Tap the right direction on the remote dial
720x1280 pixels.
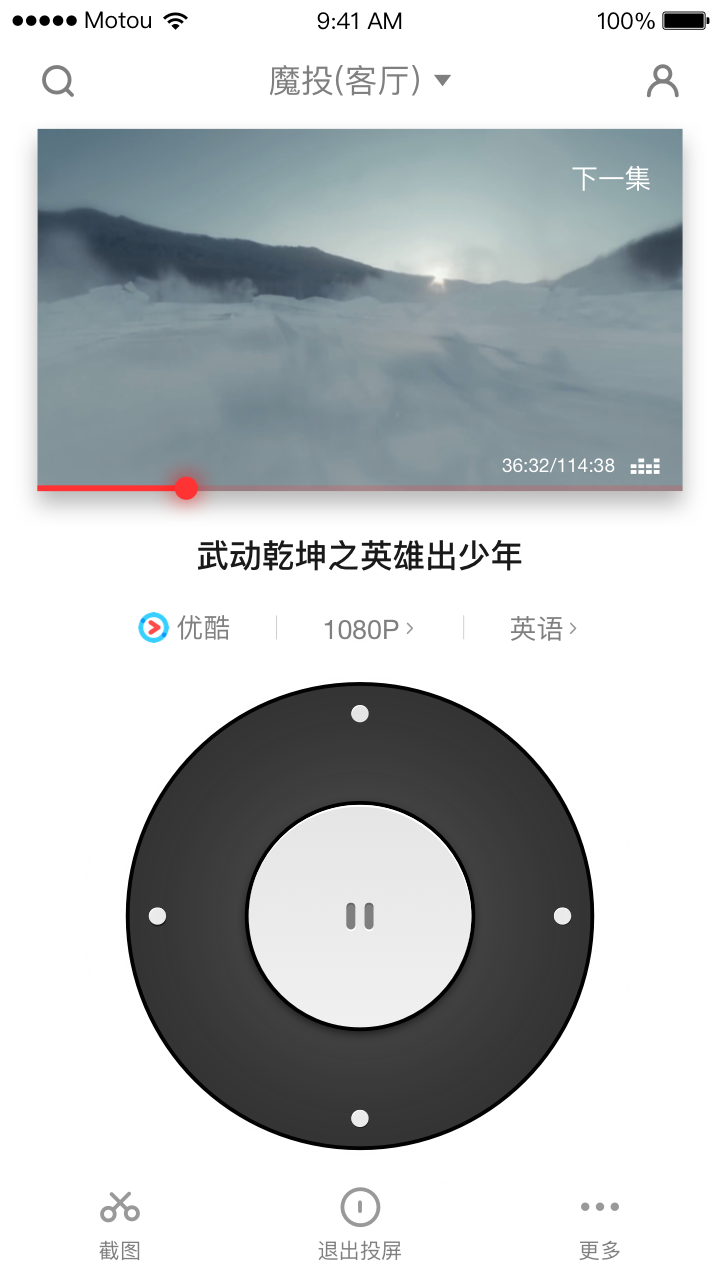[562, 916]
